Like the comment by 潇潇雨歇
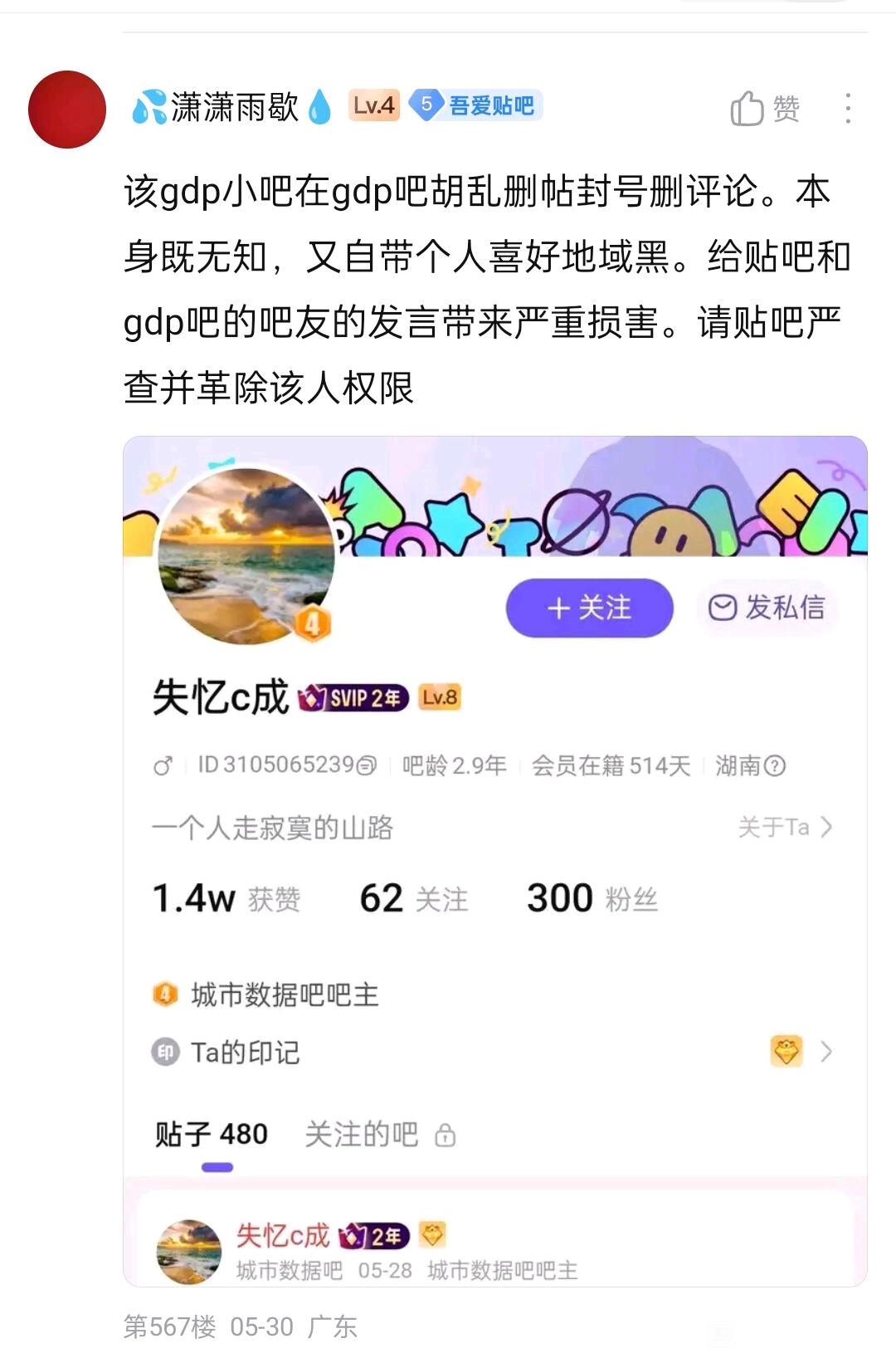 (x=765, y=109)
